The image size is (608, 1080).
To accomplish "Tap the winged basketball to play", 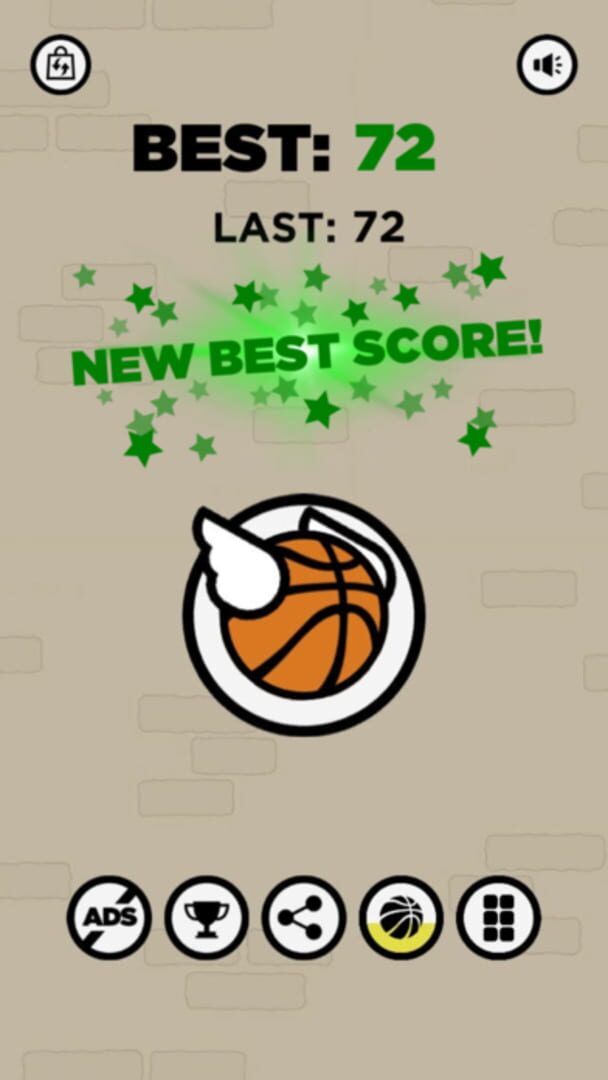I will click(x=304, y=614).
